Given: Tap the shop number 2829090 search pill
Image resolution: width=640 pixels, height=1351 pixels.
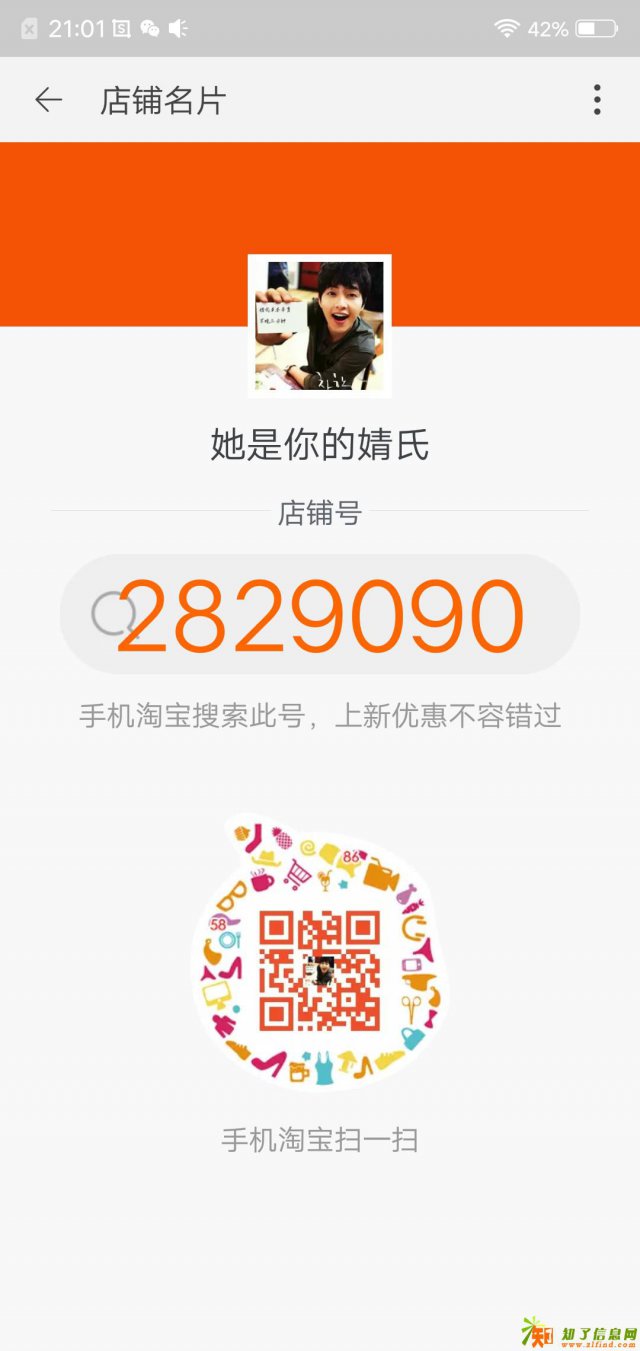Looking at the screenshot, I should 320,614.
